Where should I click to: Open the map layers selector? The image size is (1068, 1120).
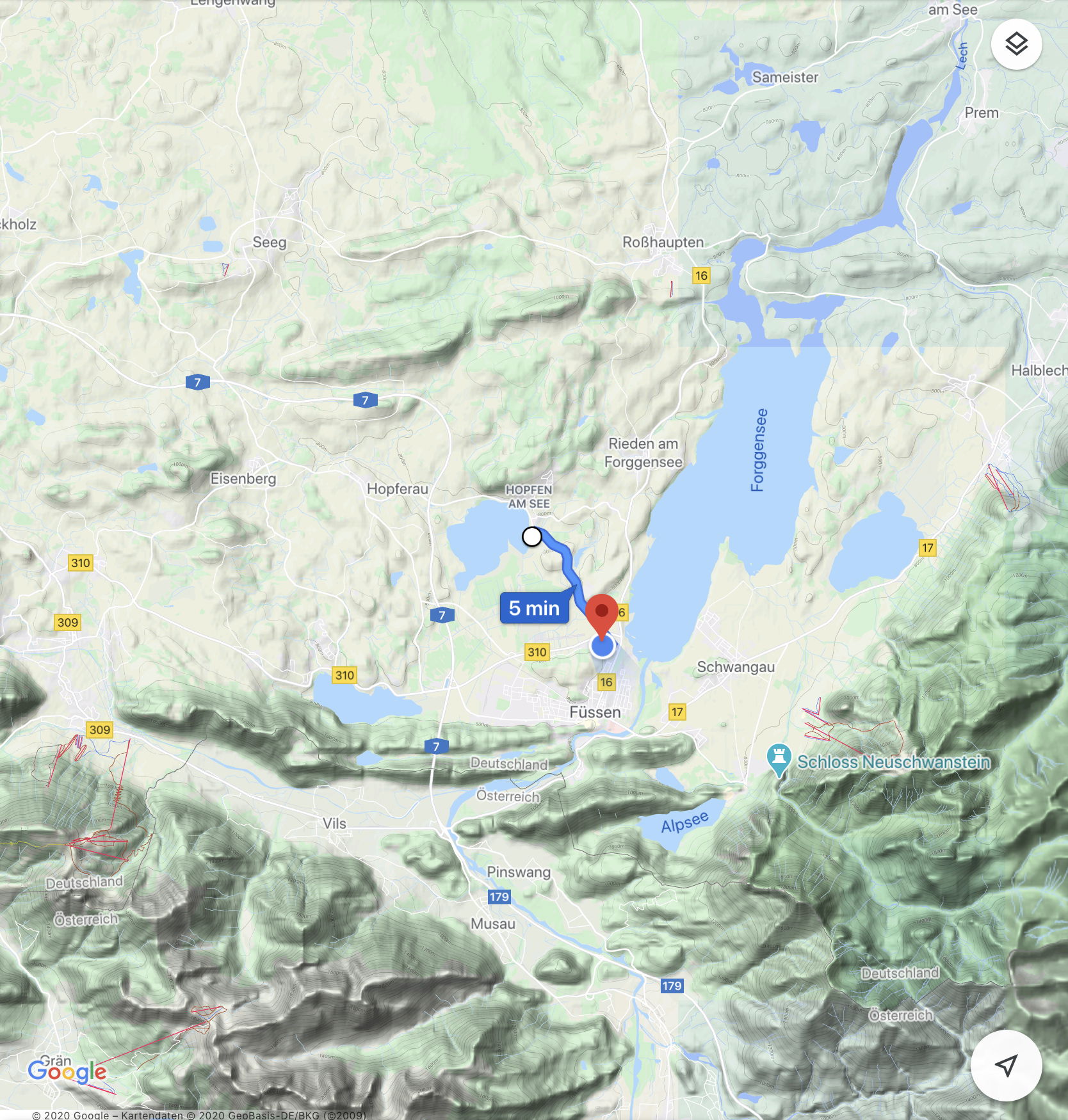[x=1016, y=44]
